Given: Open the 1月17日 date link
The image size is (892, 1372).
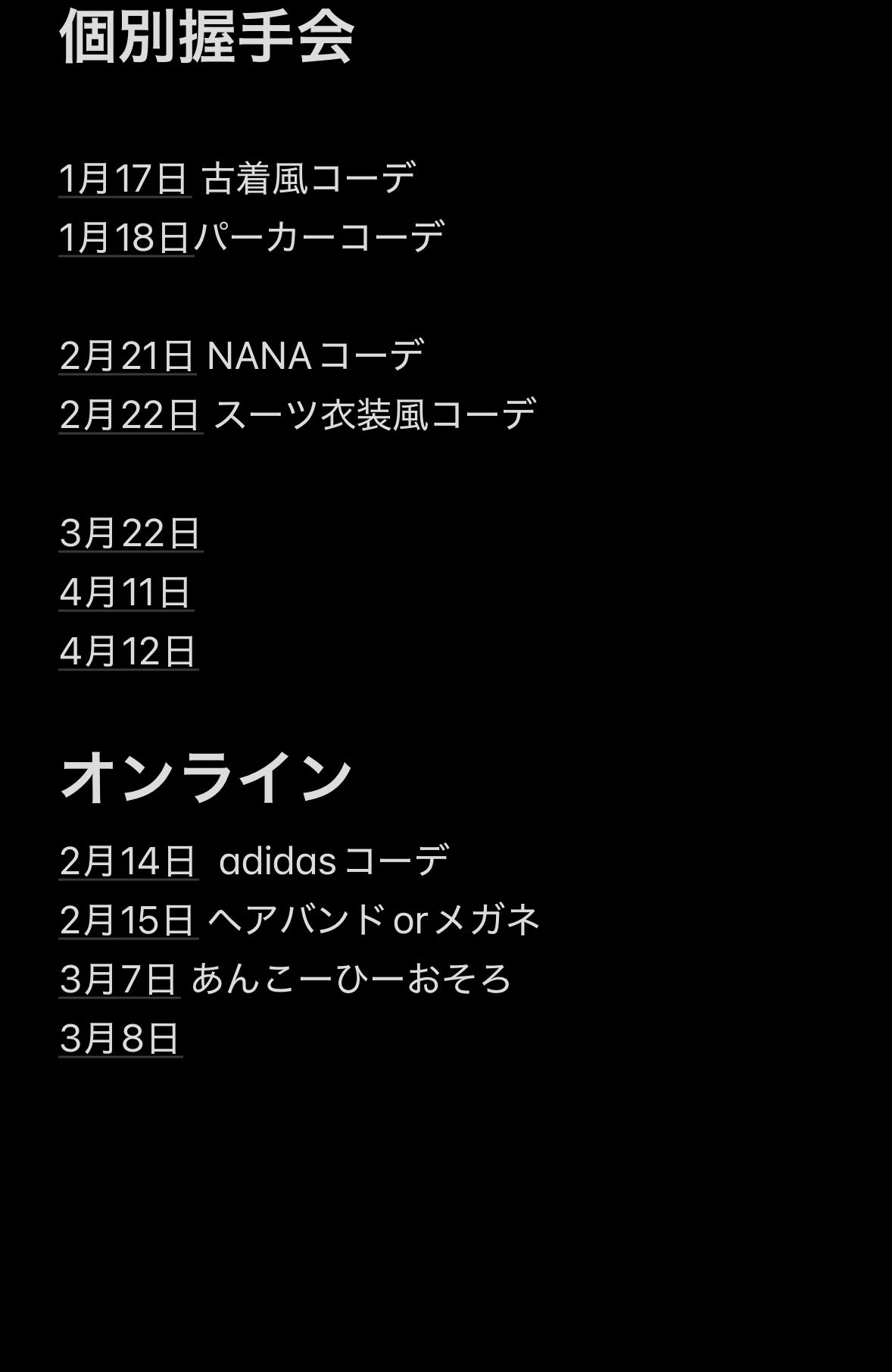Looking at the screenshot, I should coord(124,179).
